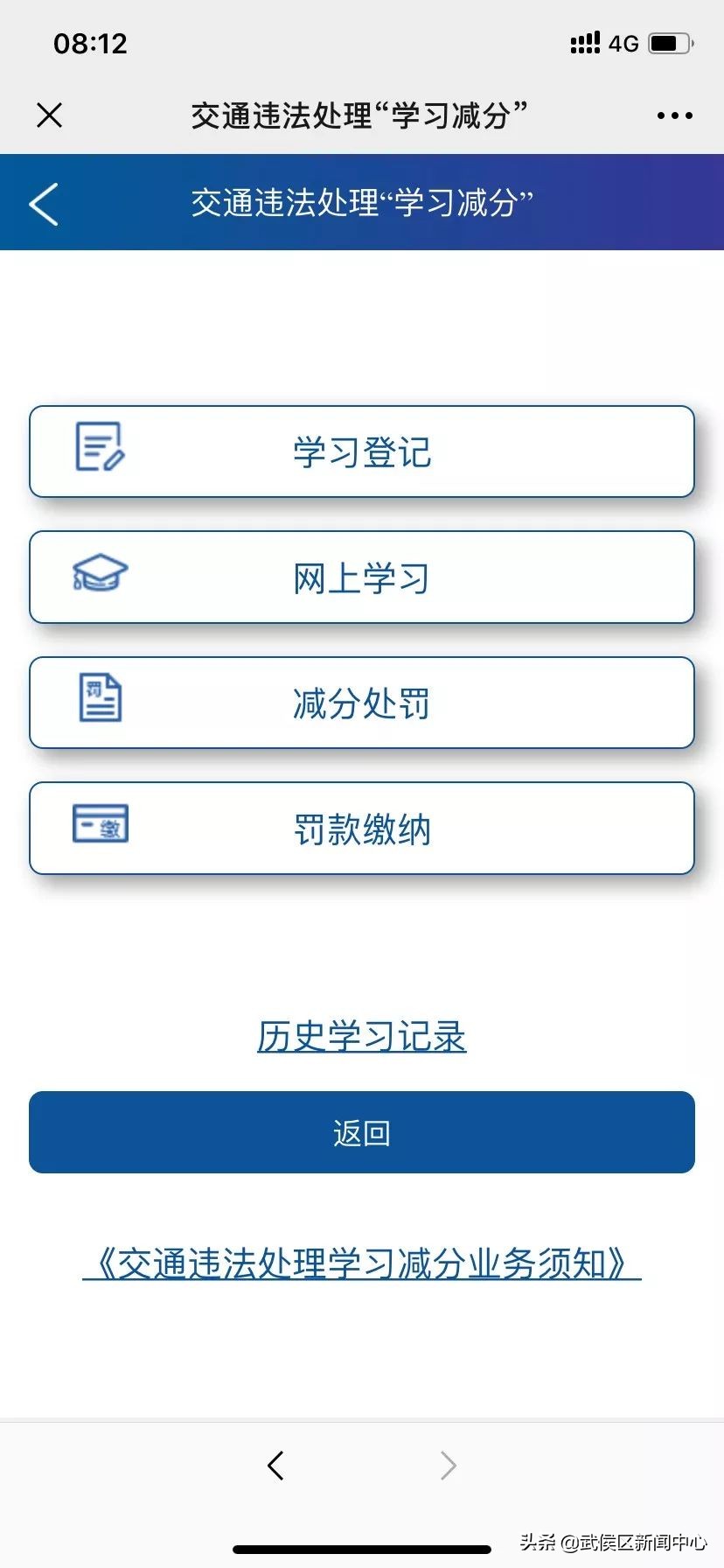The width and height of the screenshot is (724, 1568).
Task: Close the page with the X icon
Action: [x=49, y=115]
